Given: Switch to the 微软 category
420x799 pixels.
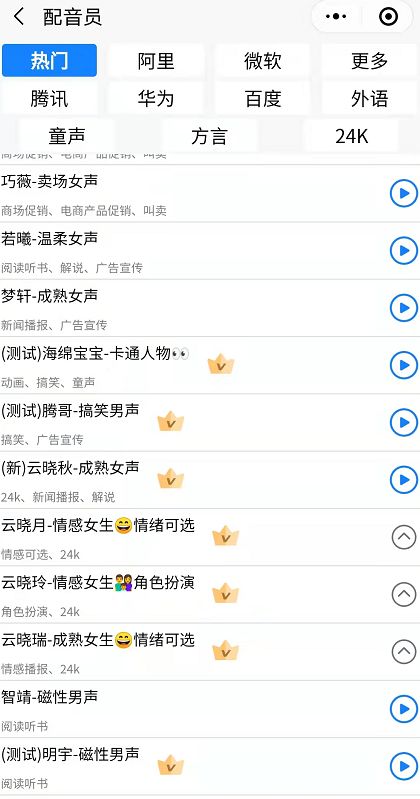Looking at the screenshot, I should coord(262,61).
